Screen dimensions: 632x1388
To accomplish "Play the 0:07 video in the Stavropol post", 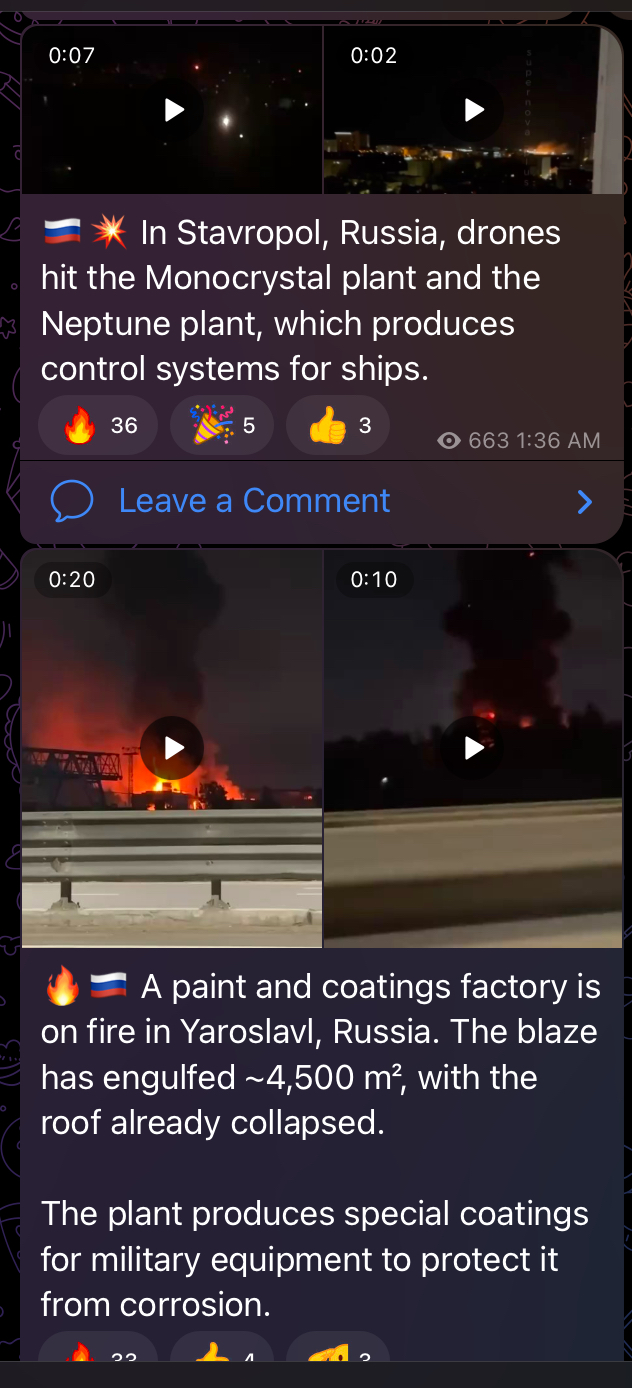I will pos(173,109).
